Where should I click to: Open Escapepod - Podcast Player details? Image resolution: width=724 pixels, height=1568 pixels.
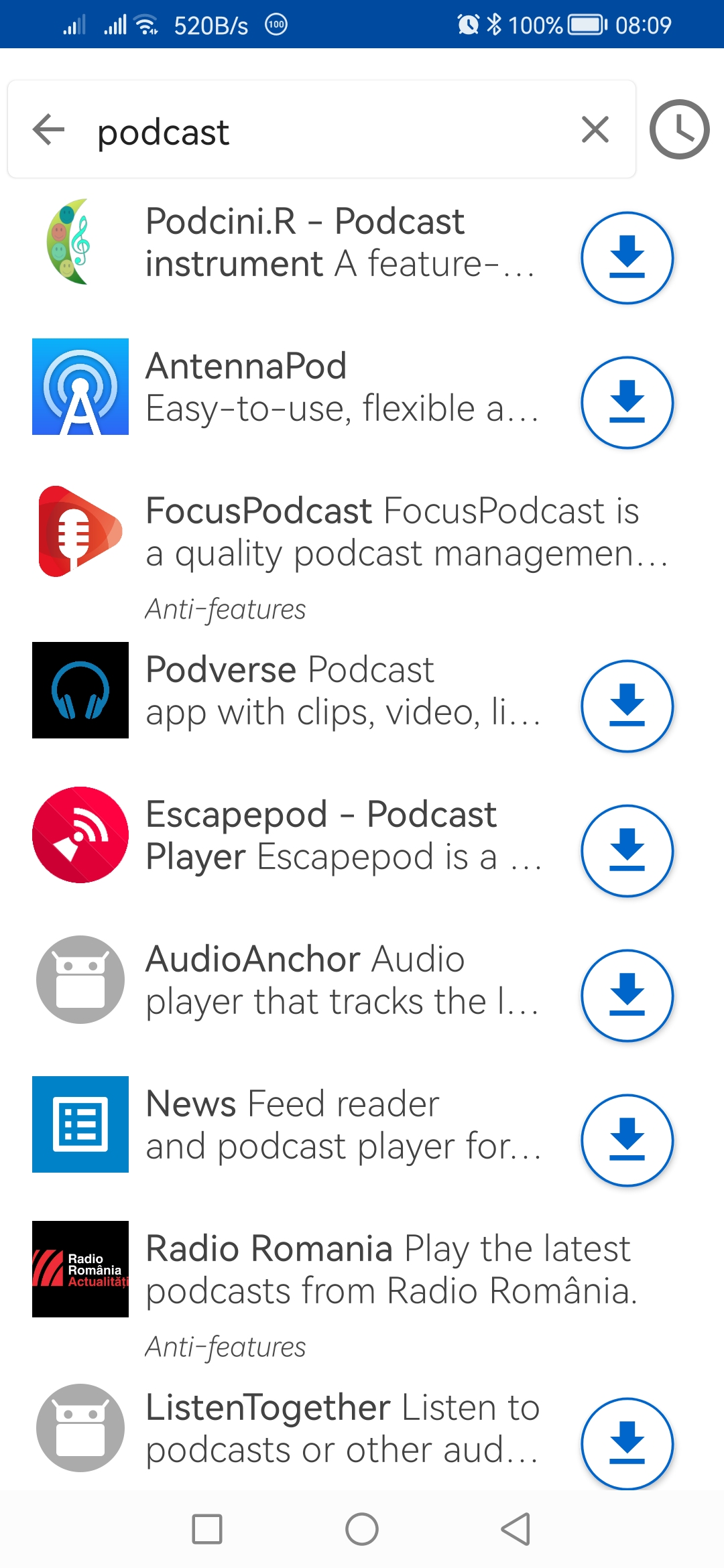(342, 836)
